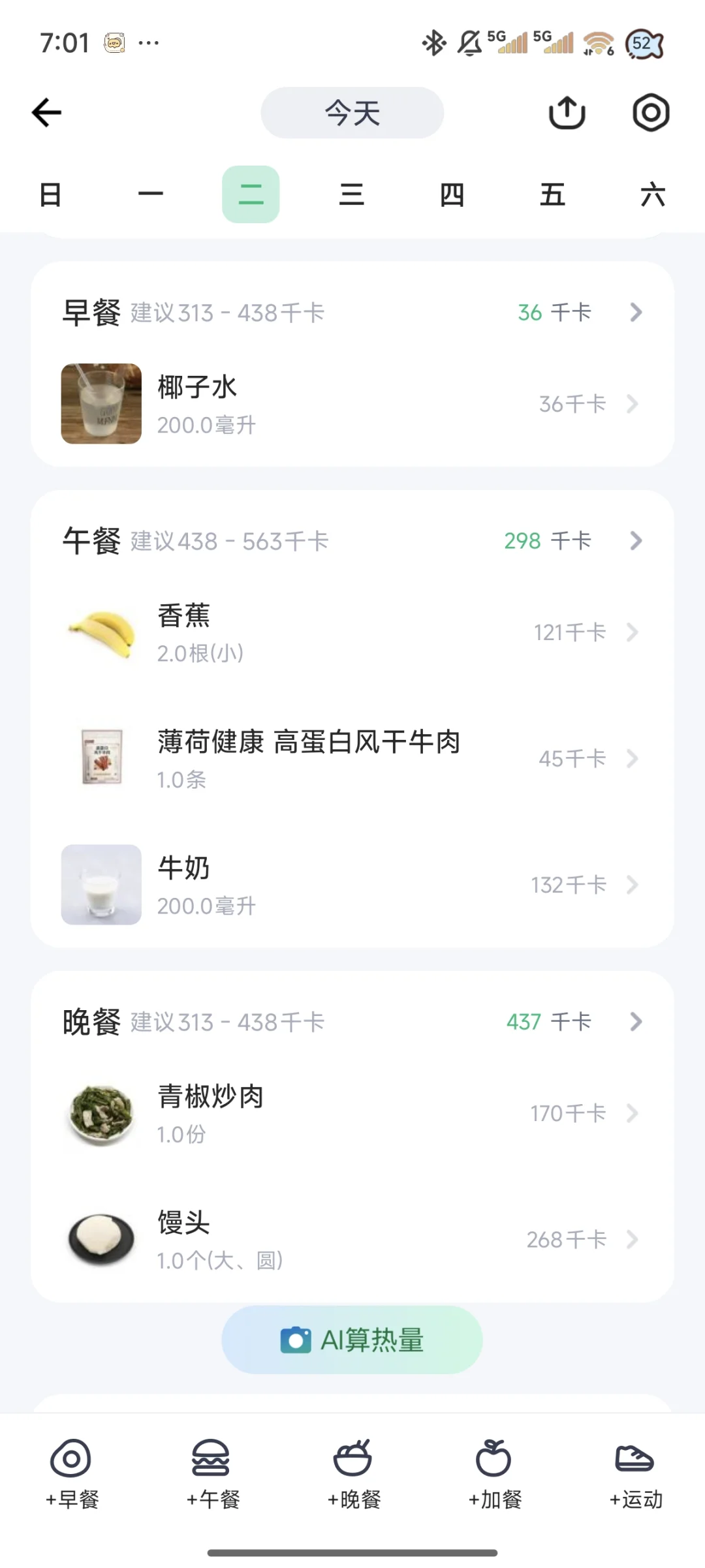Open the settings ring icon

651,113
